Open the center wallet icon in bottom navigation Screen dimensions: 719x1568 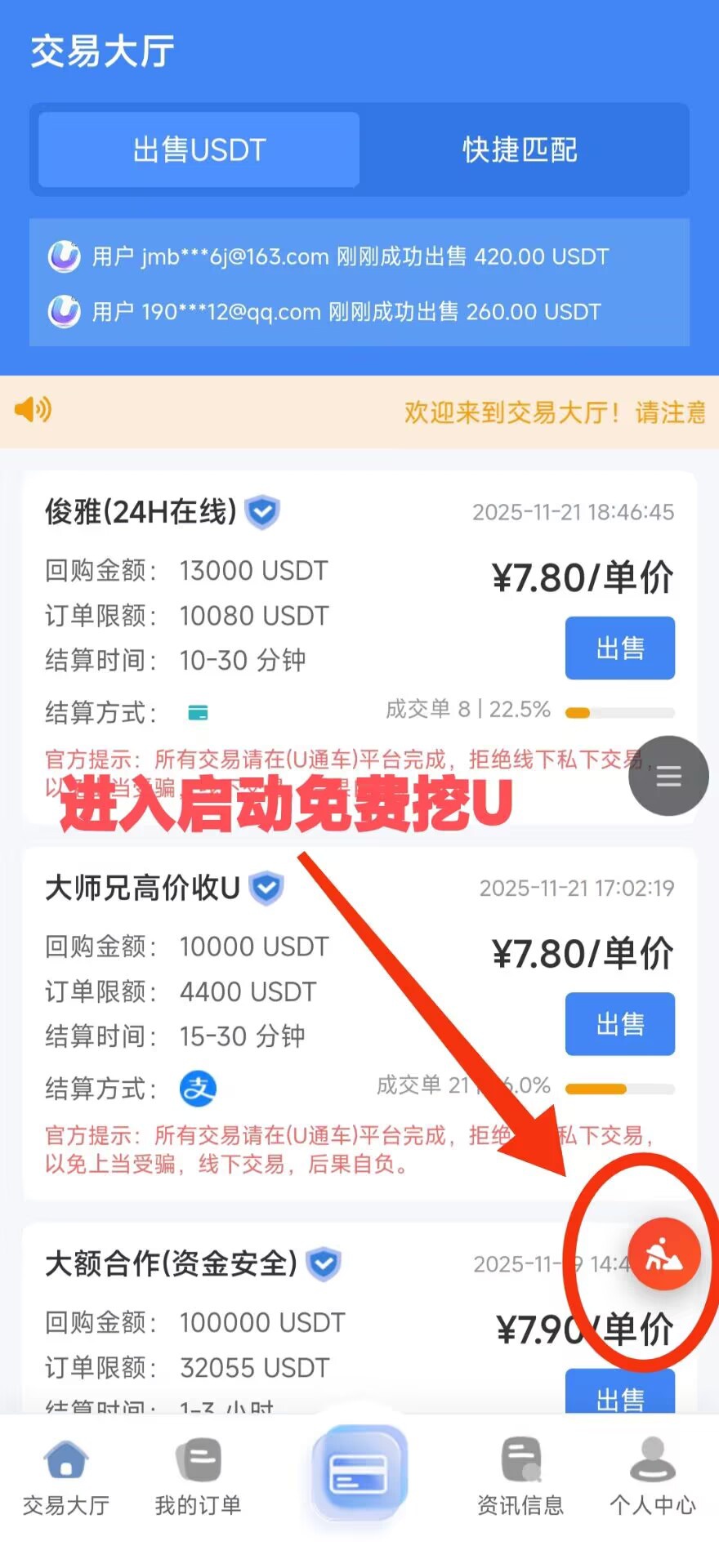(x=359, y=1470)
